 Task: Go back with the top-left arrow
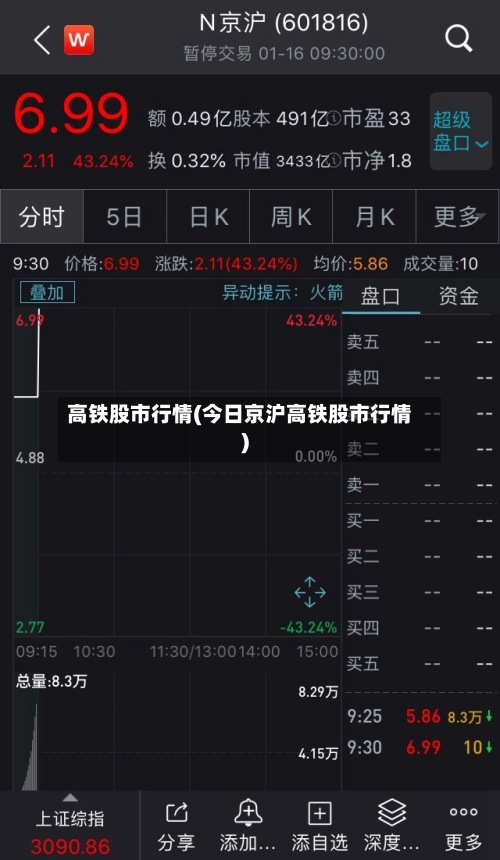click(42, 40)
